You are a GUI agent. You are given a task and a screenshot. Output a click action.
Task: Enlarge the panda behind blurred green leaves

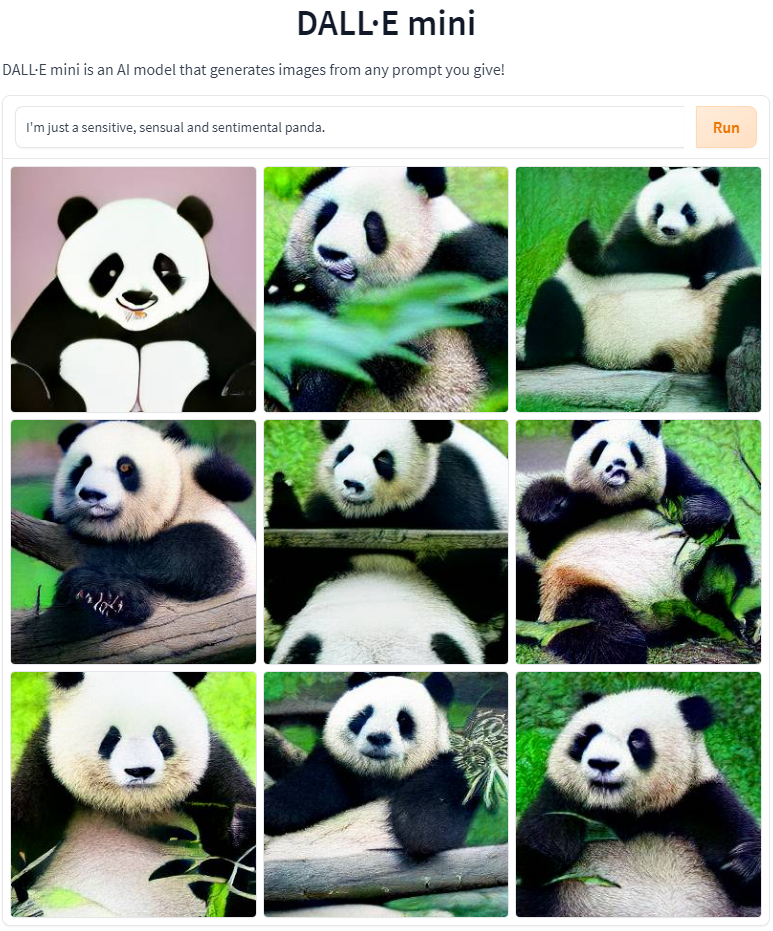tap(386, 289)
